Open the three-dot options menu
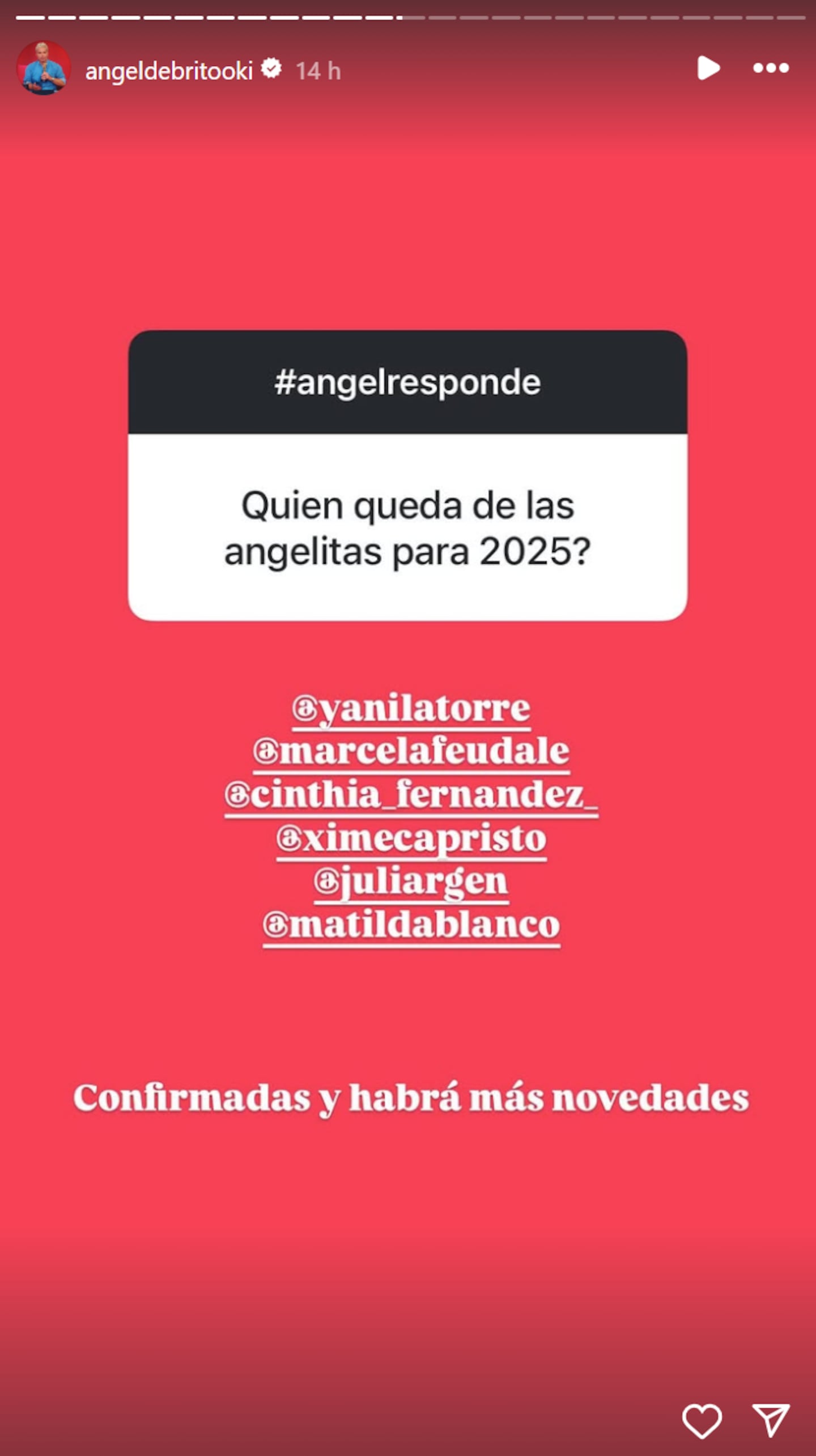This screenshot has height=1456, width=816. click(771, 68)
